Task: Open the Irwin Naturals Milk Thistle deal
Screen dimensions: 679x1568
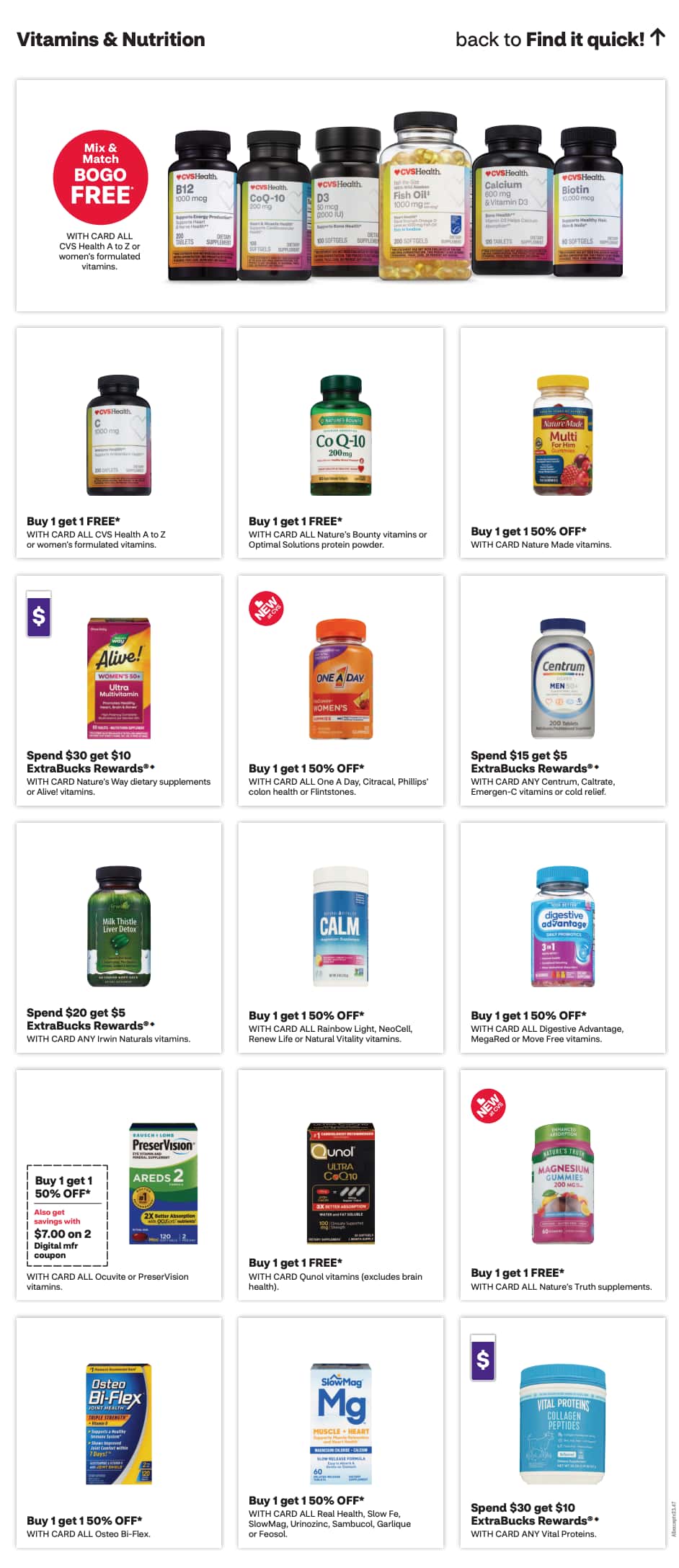Action: (119, 937)
